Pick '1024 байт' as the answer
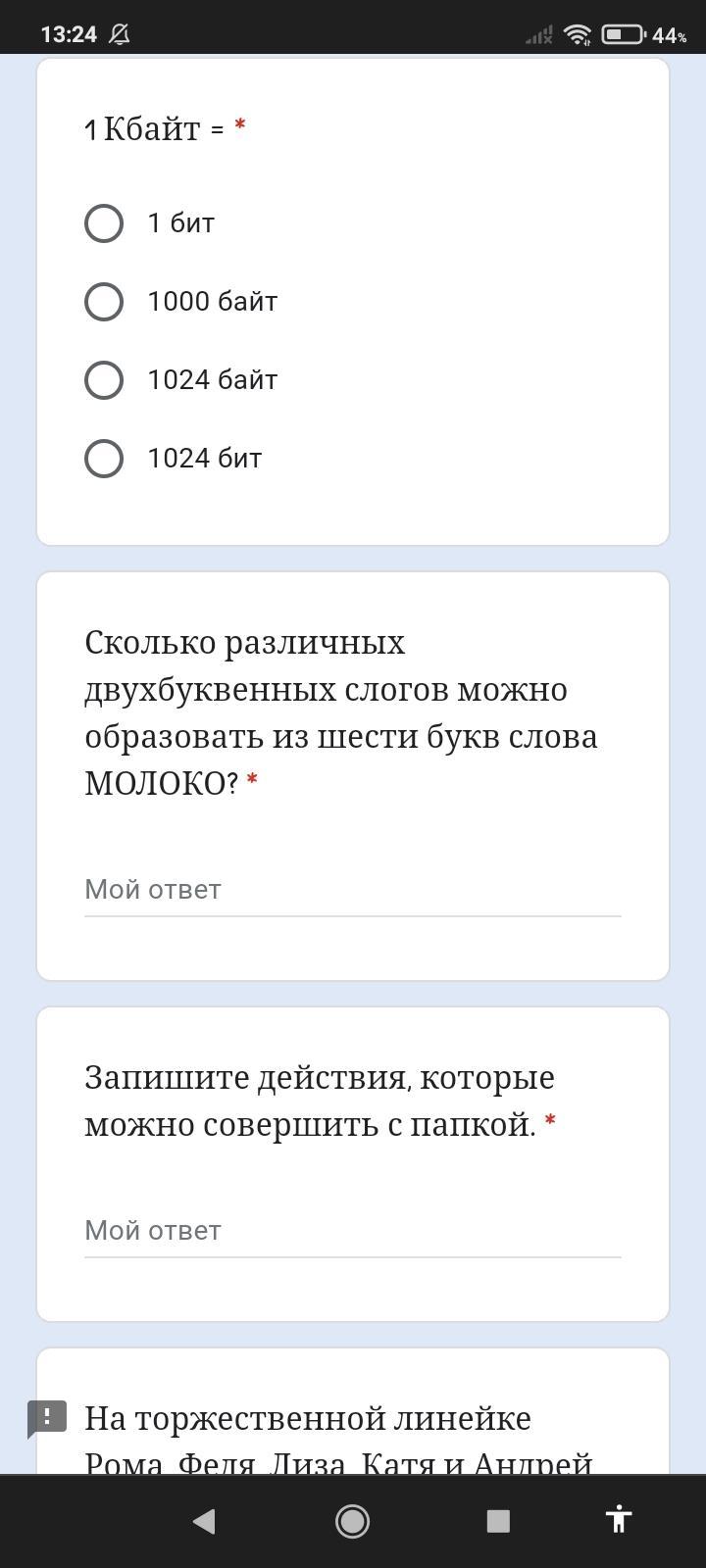 click(104, 380)
